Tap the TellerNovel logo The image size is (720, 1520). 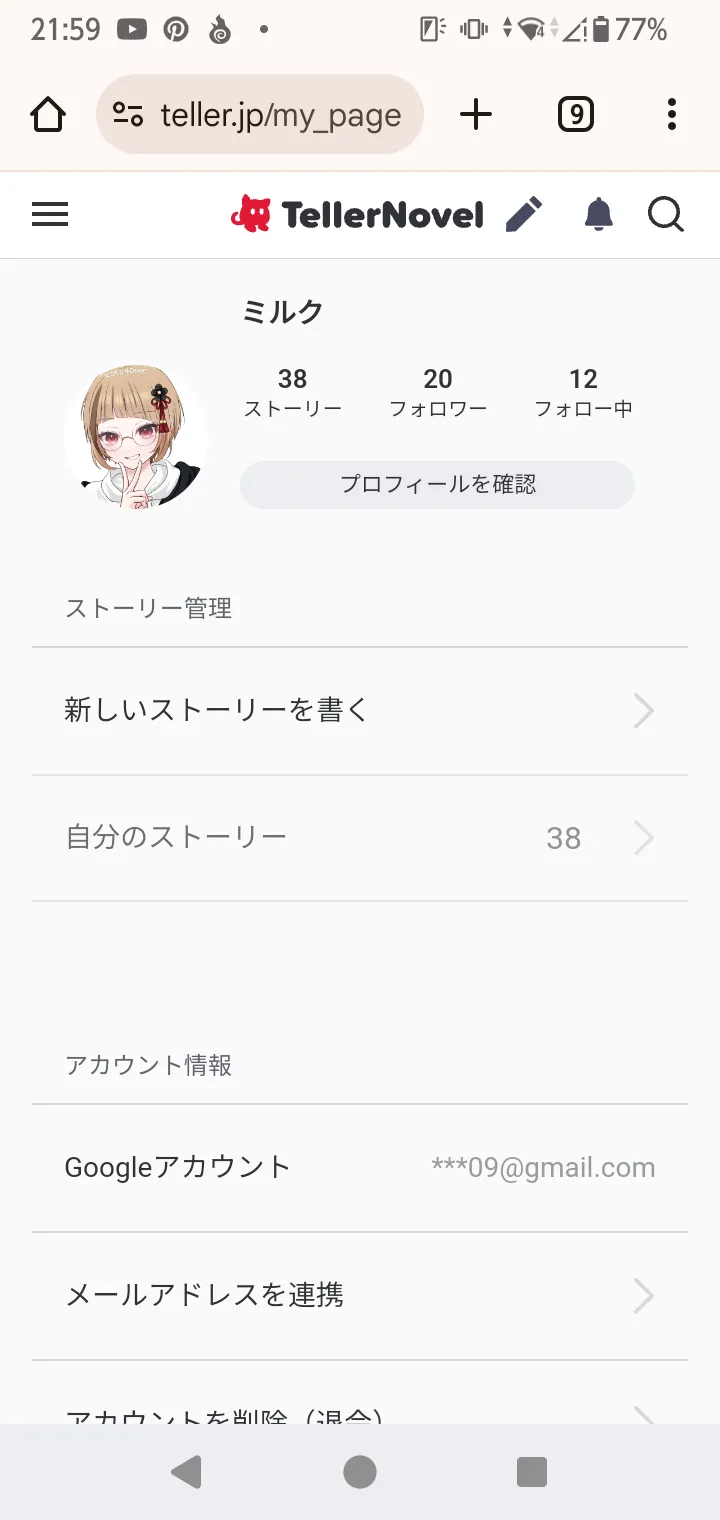click(358, 214)
